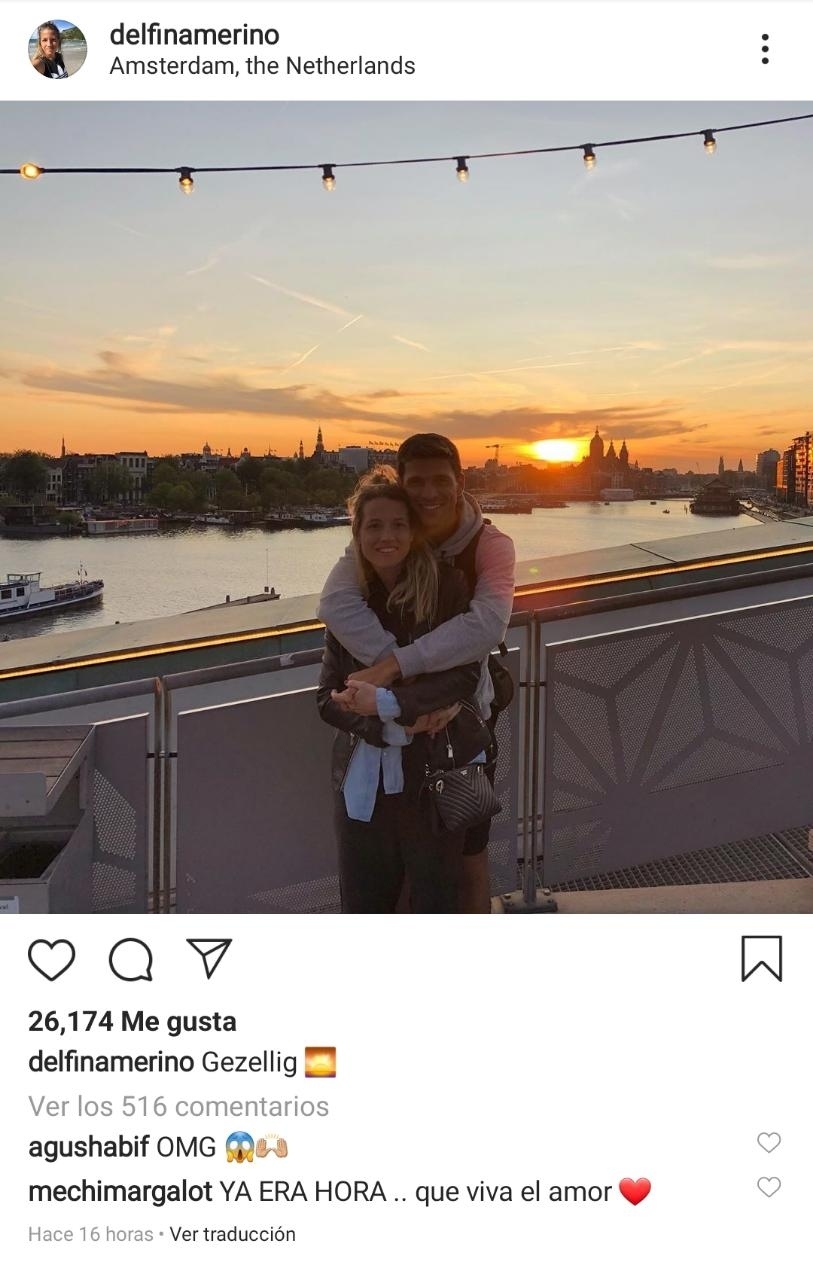The image size is (813, 1280).
Task: Like the post with heart icon
Action: coord(51,960)
